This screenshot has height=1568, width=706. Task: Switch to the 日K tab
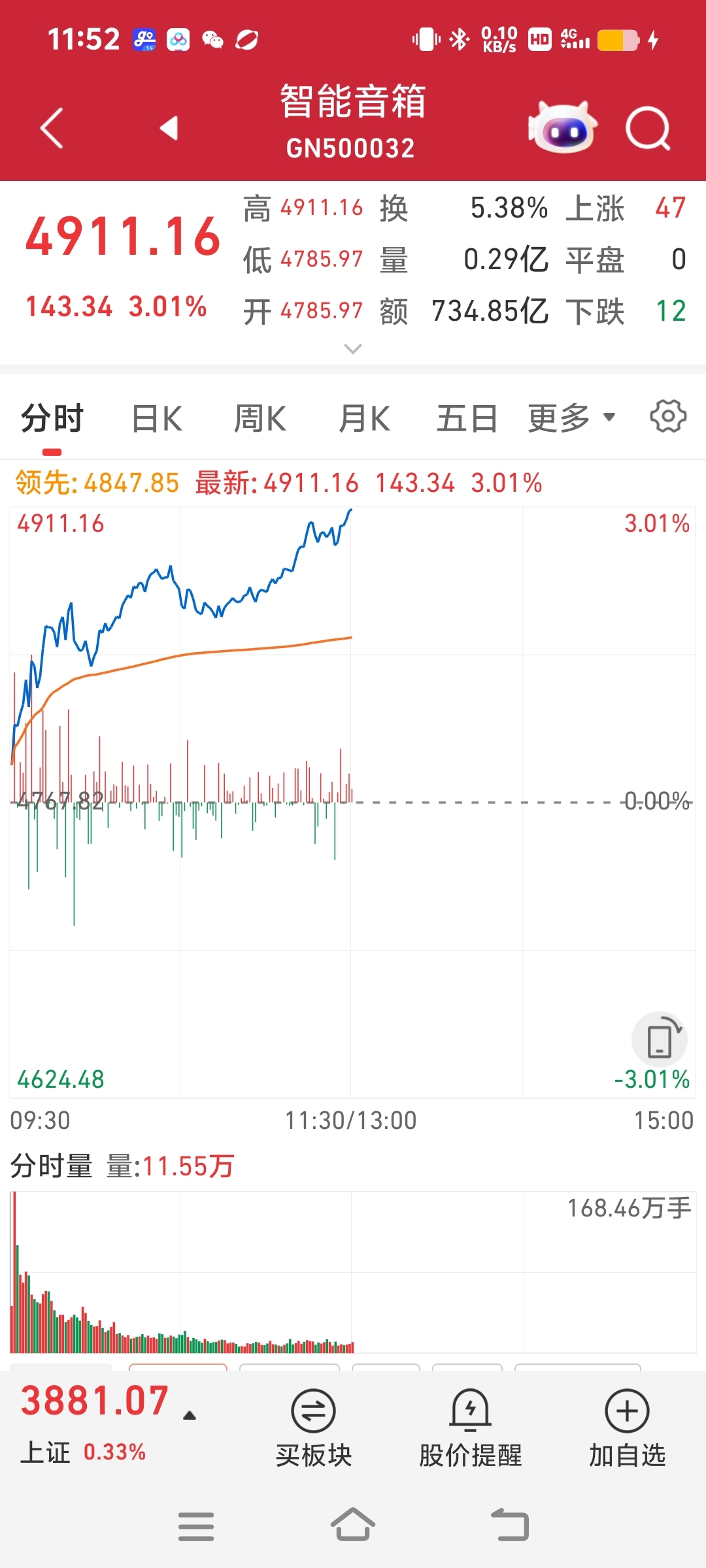(157, 418)
